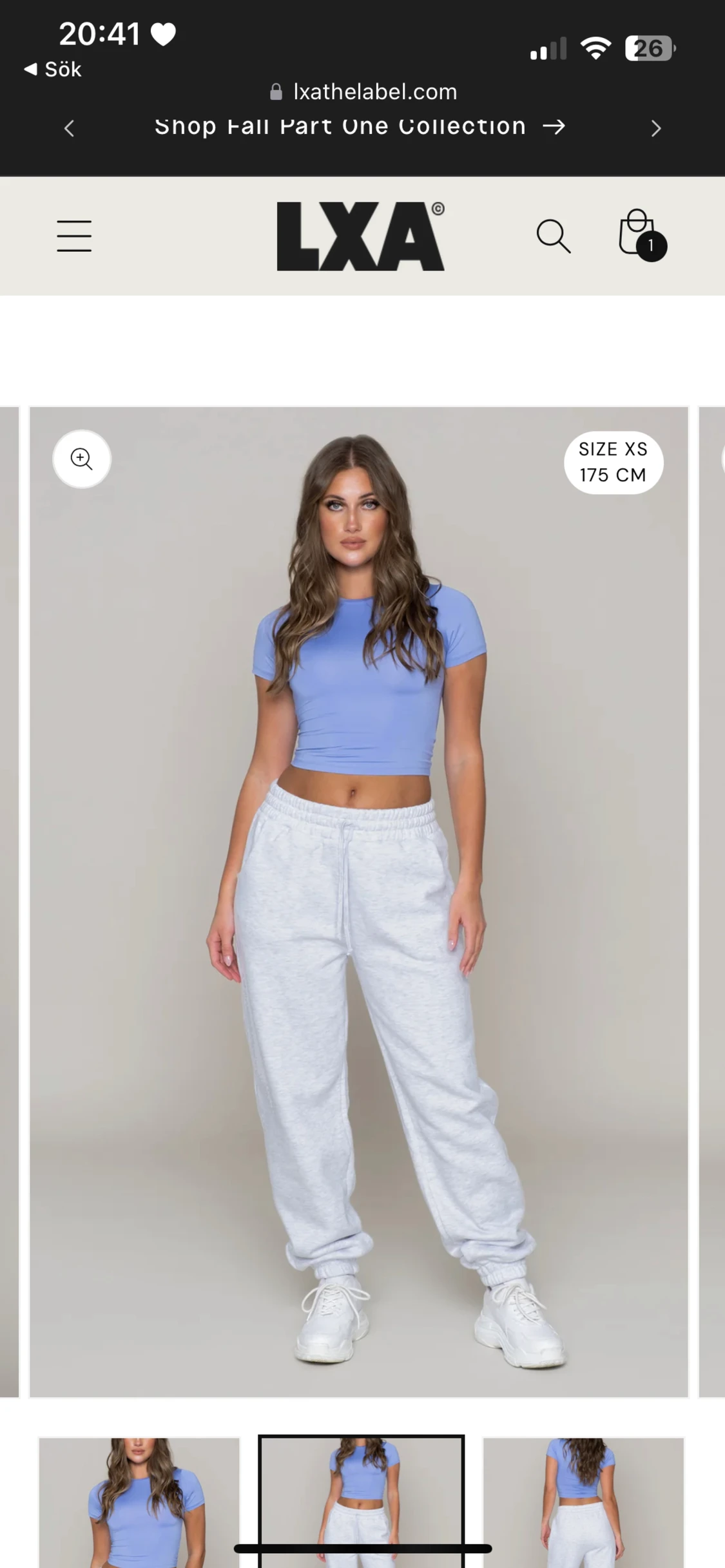Viewport: 725px width, 1568px height.
Task: Tap the lxathelabel.com address bar
Action: [x=363, y=92]
